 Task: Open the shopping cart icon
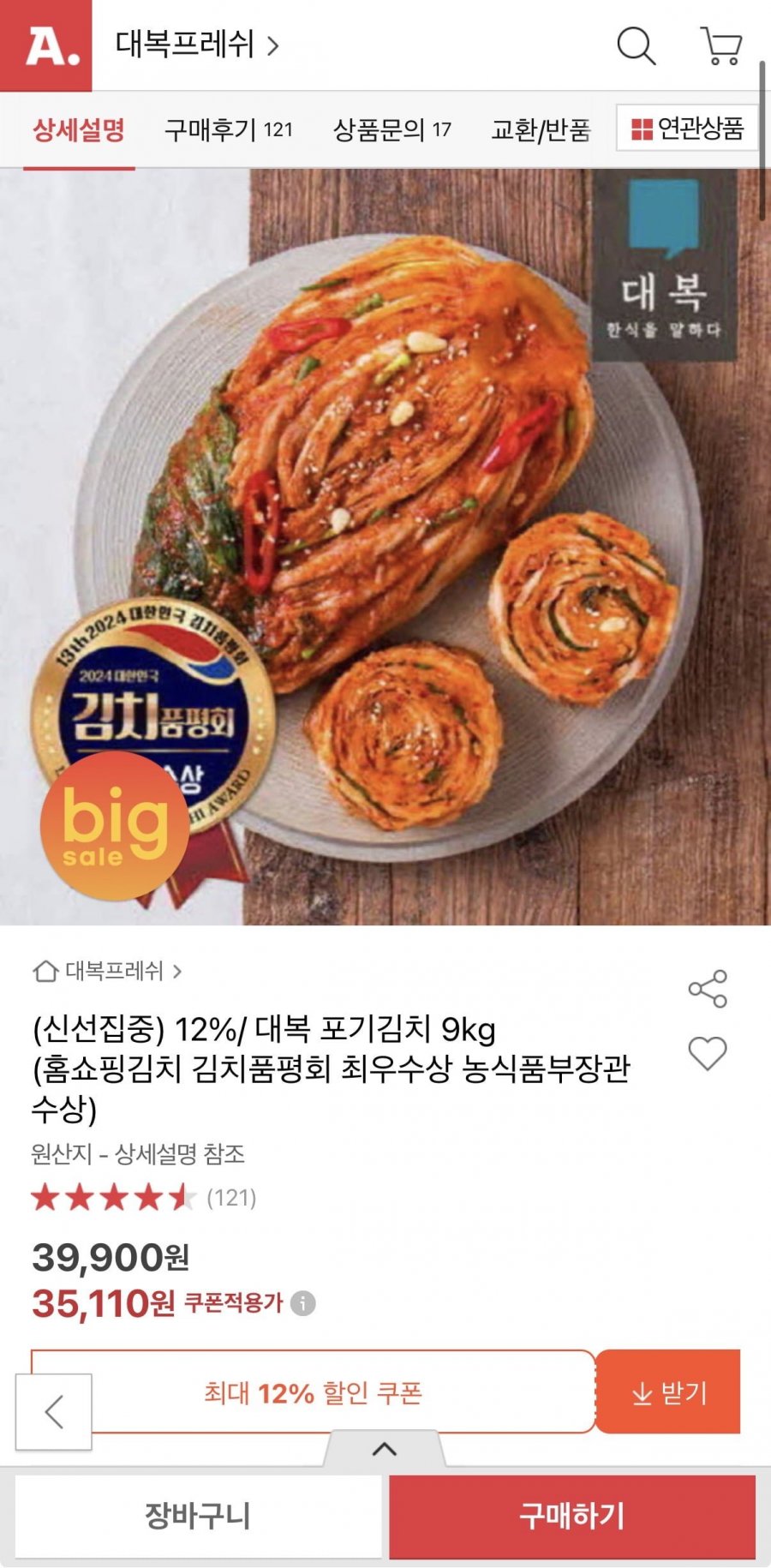[x=720, y=45]
